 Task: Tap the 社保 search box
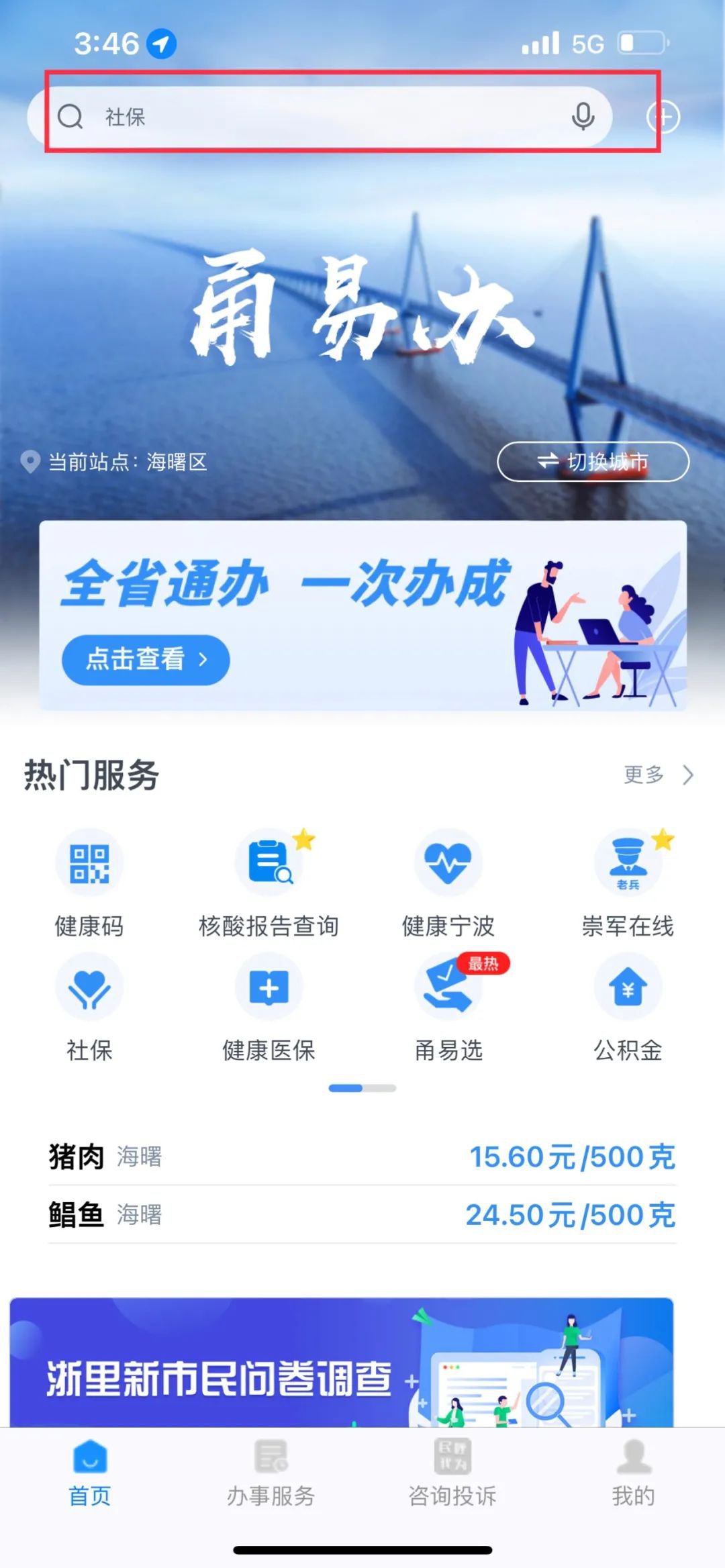316,117
